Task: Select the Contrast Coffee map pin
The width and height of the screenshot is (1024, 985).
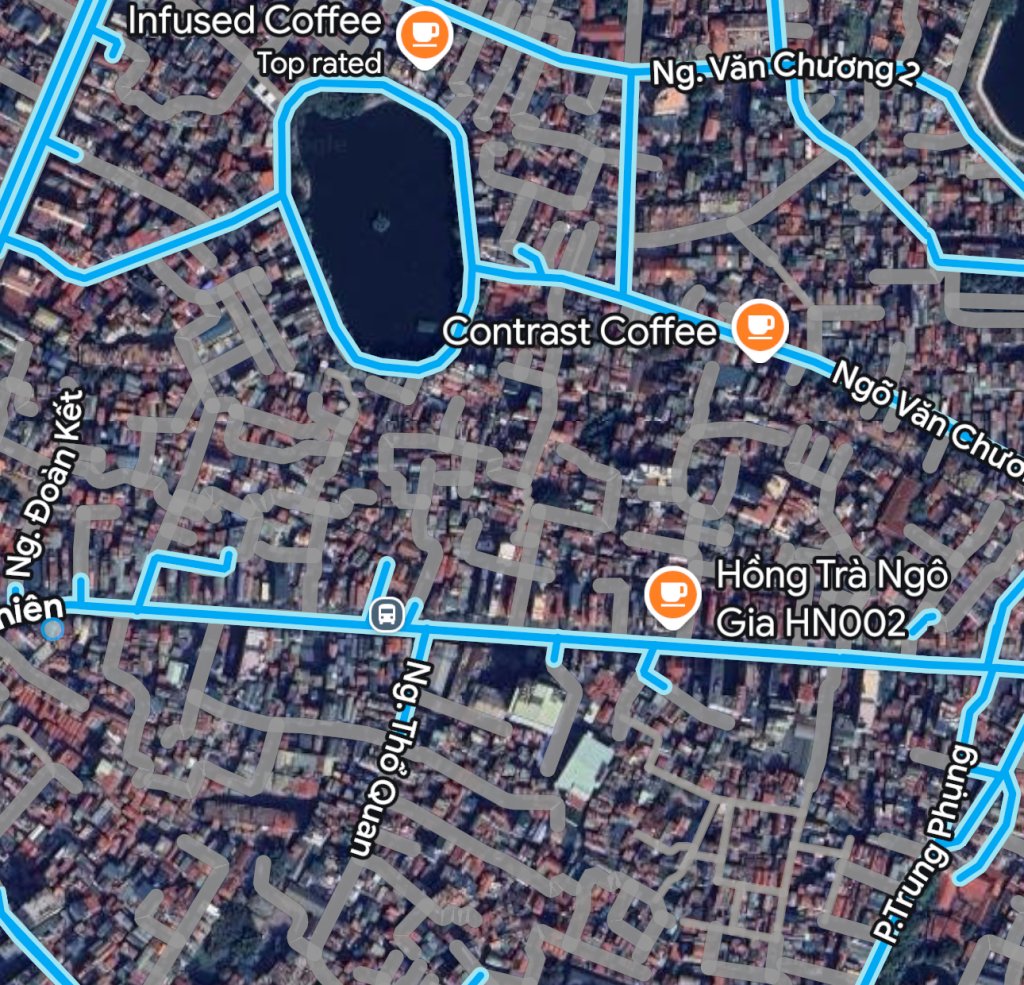Action: pyautogui.click(x=759, y=328)
